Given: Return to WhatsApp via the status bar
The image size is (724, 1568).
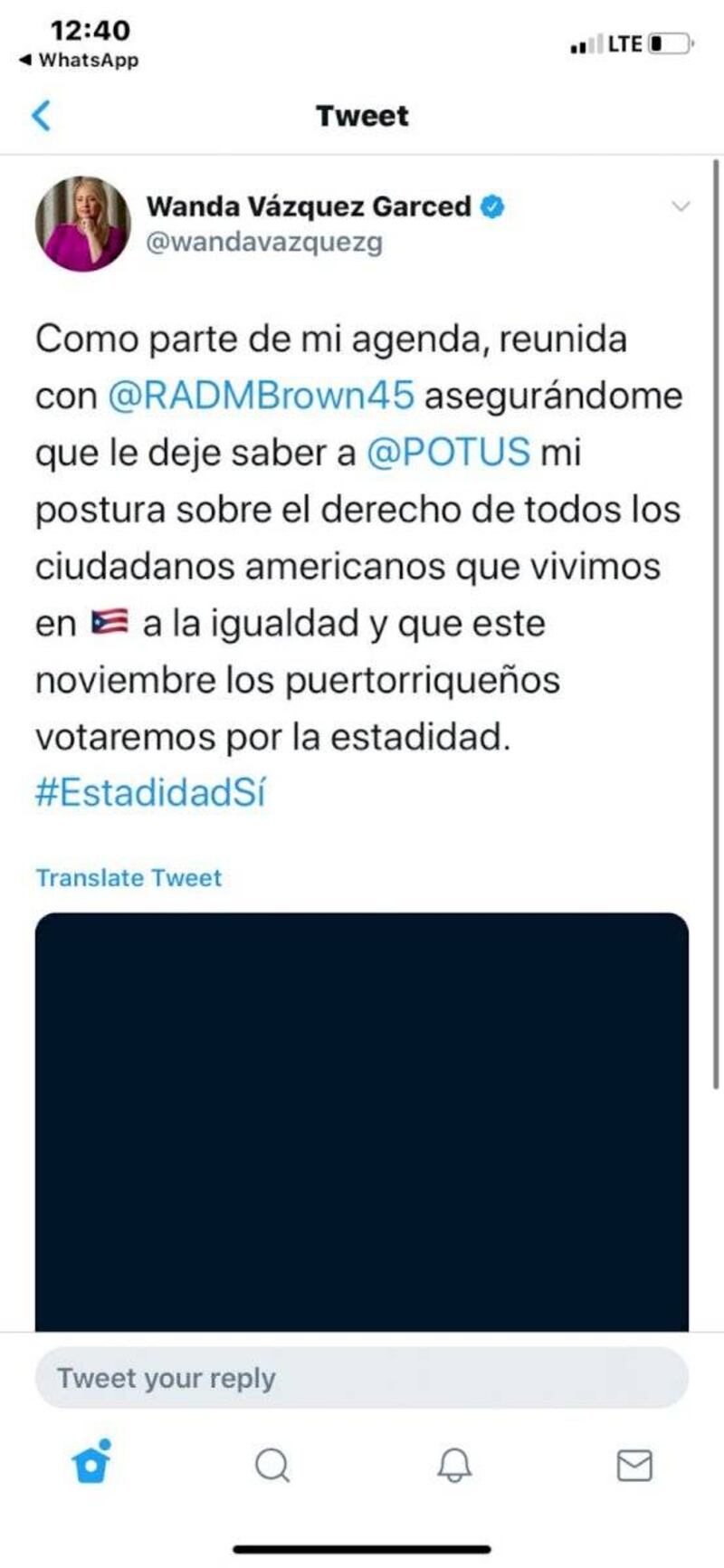Looking at the screenshot, I should coord(80,61).
